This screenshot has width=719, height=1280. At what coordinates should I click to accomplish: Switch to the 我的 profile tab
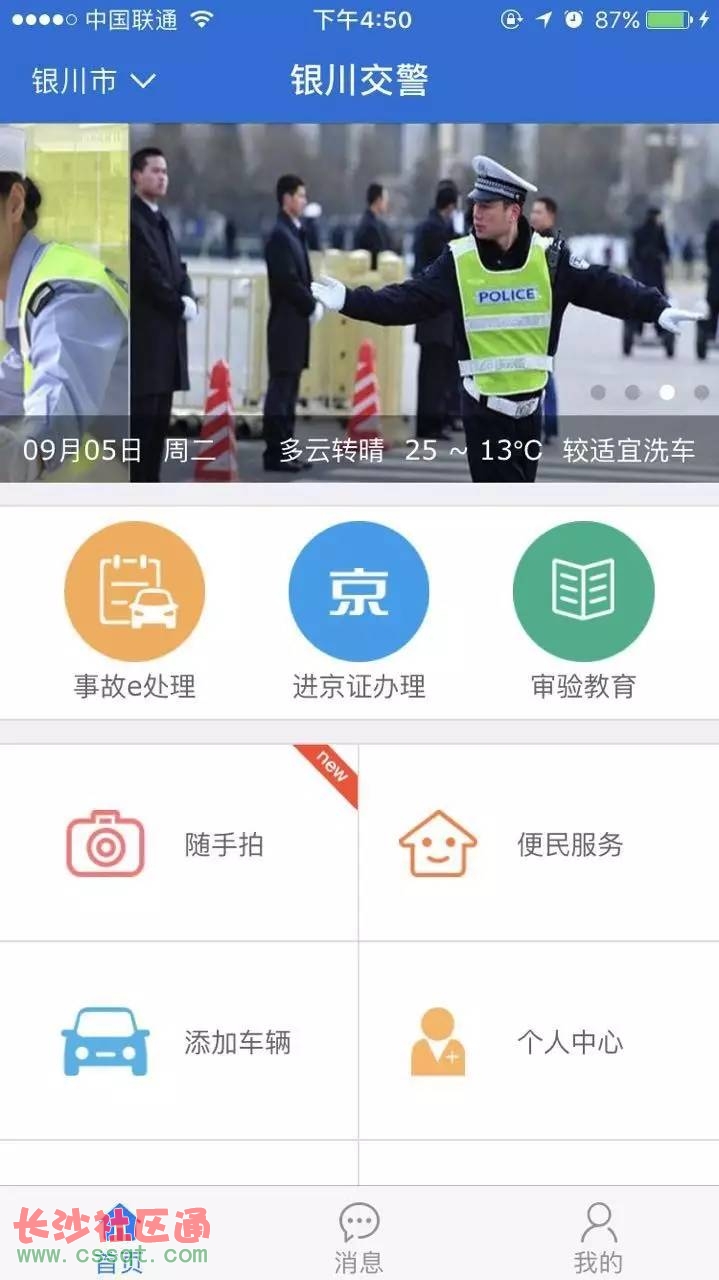point(598,1237)
